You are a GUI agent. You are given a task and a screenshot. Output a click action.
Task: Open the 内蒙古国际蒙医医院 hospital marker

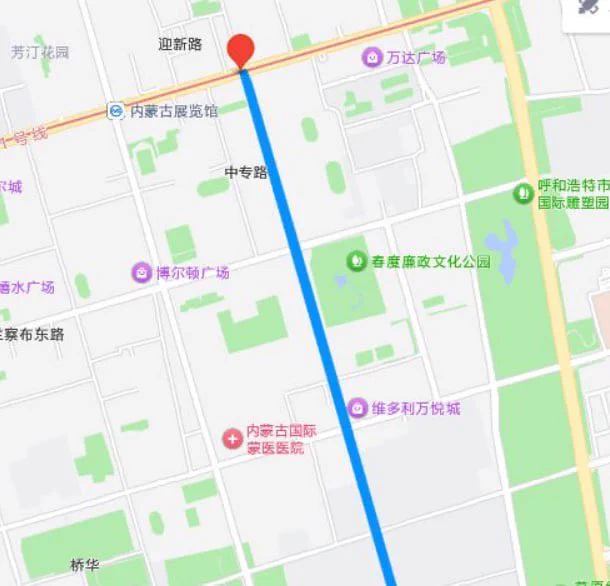232,438
